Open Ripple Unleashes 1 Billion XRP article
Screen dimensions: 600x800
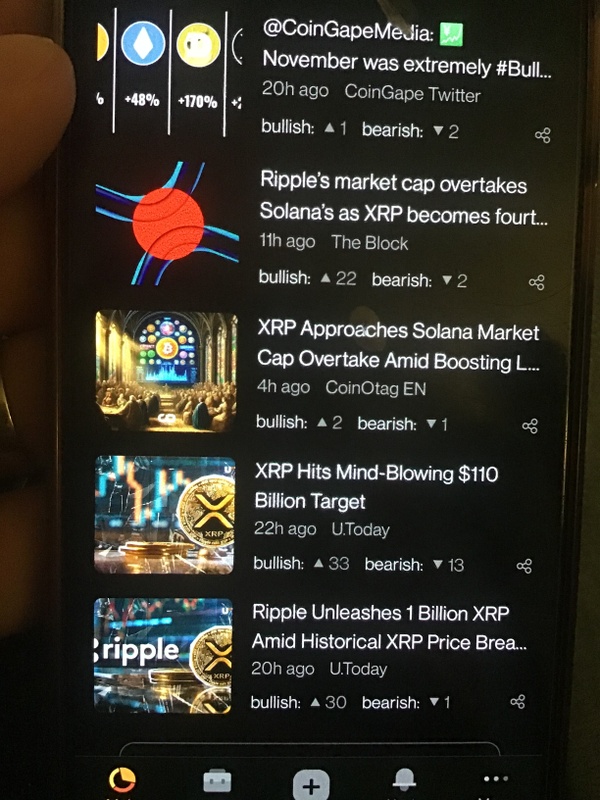[x=389, y=626]
